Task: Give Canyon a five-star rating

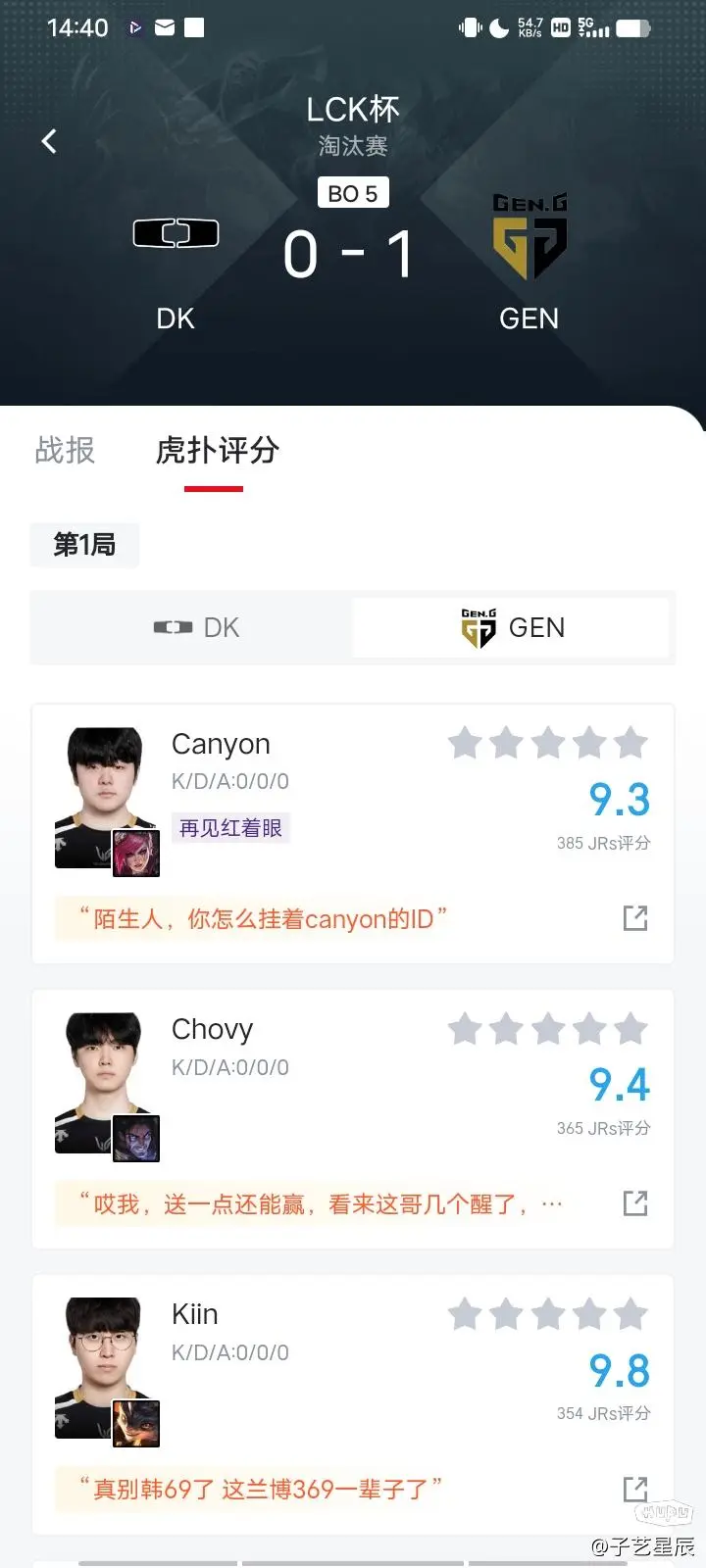Action: pyautogui.click(x=631, y=743)
